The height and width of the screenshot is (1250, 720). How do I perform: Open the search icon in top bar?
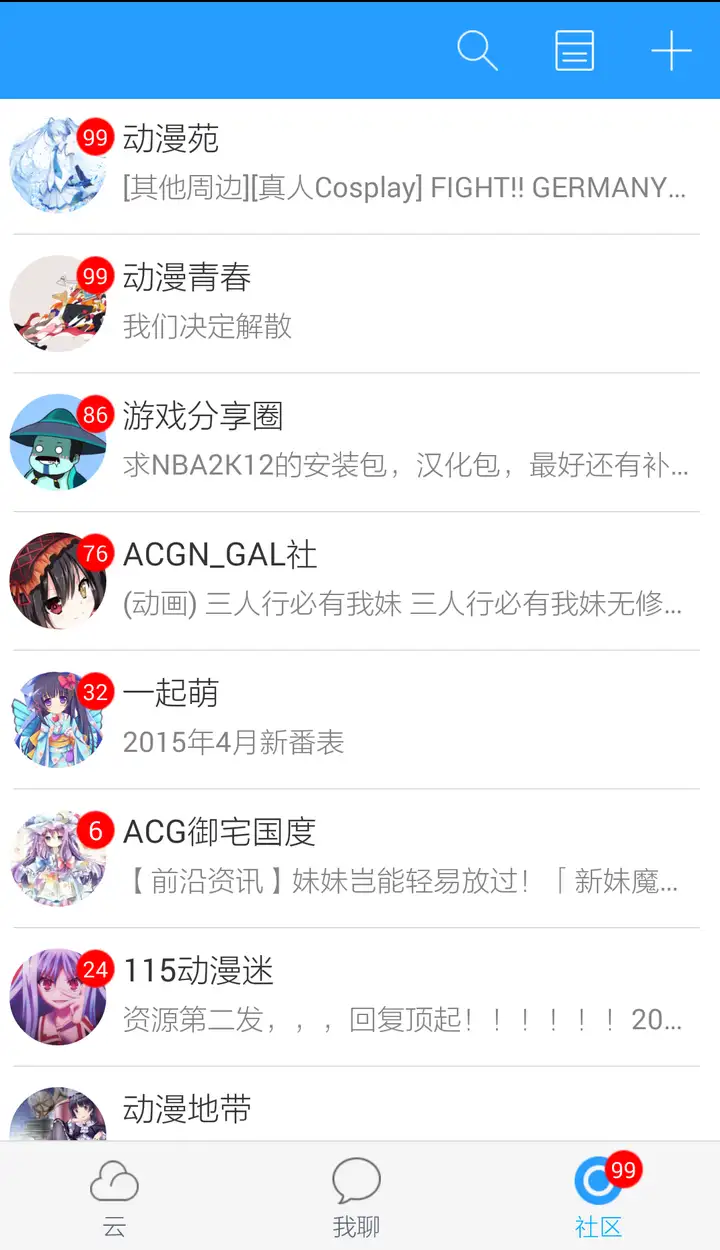click(477, 50)
